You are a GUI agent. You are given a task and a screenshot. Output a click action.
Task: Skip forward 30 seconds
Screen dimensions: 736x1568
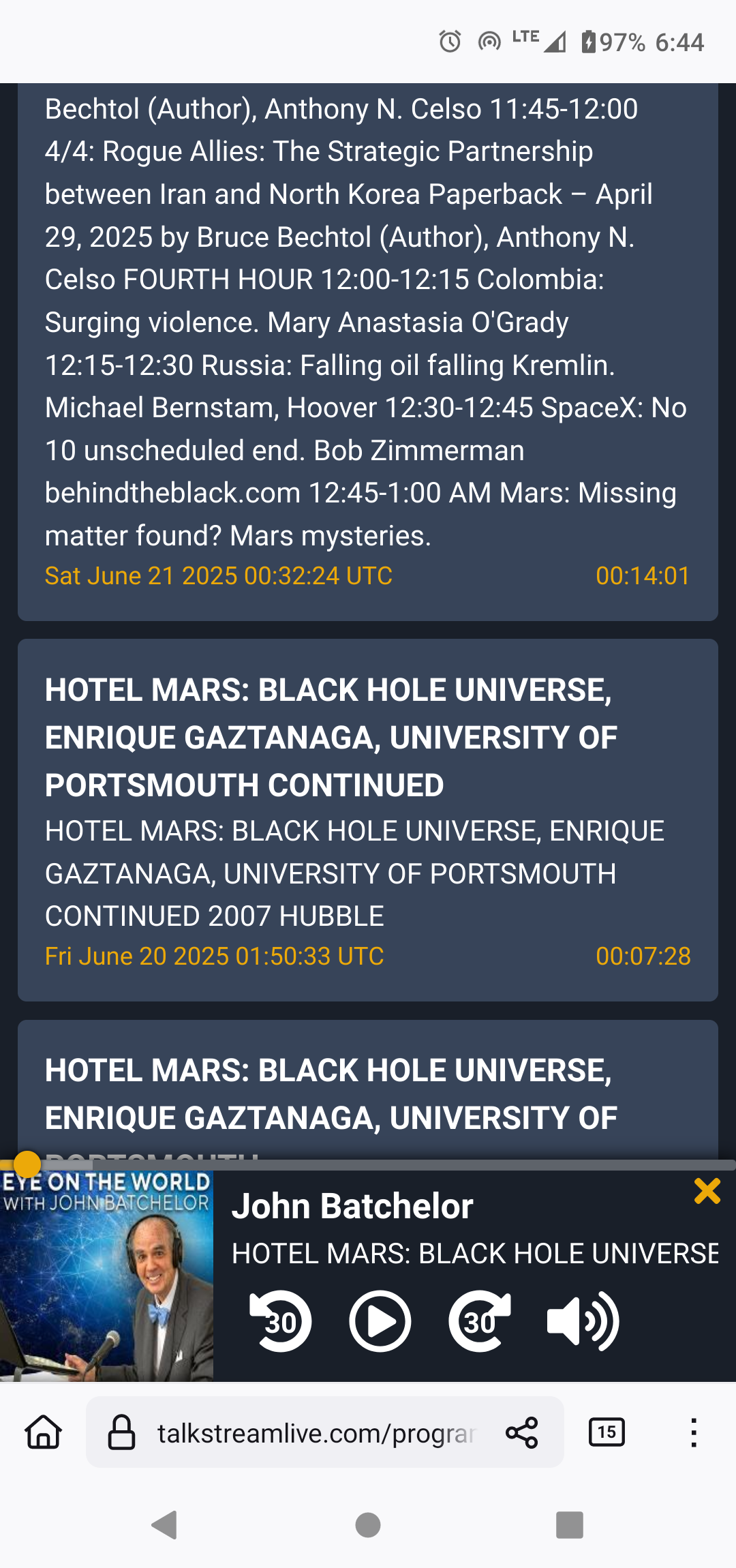pos(480,1321)
